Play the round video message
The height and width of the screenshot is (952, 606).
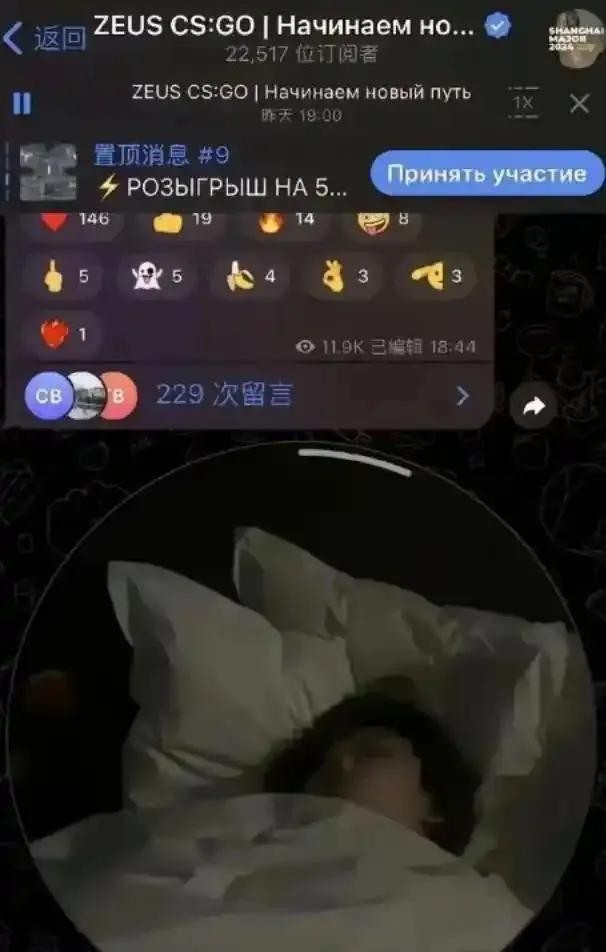coord(302,700)
